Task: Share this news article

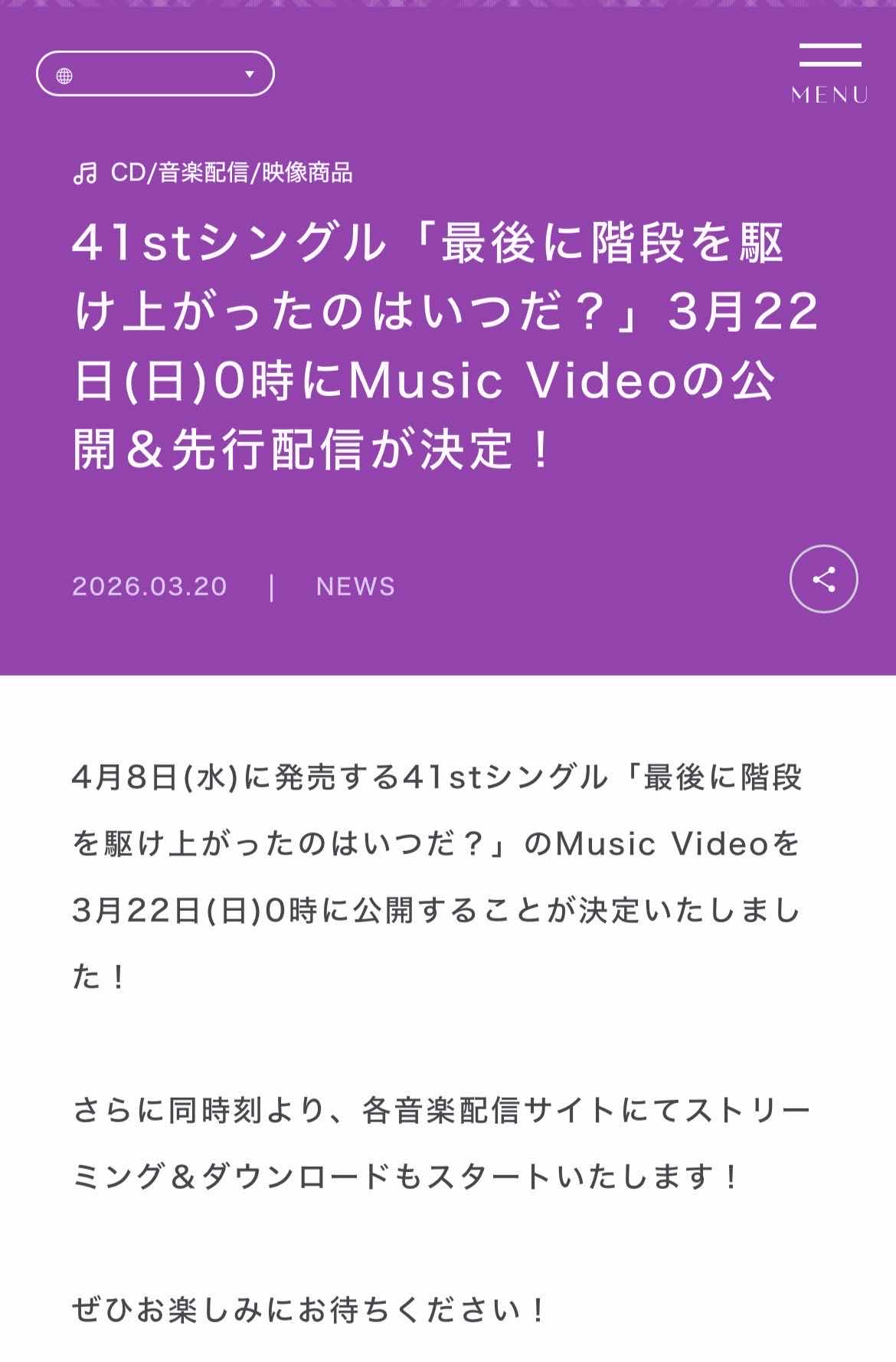Action: 823,579
